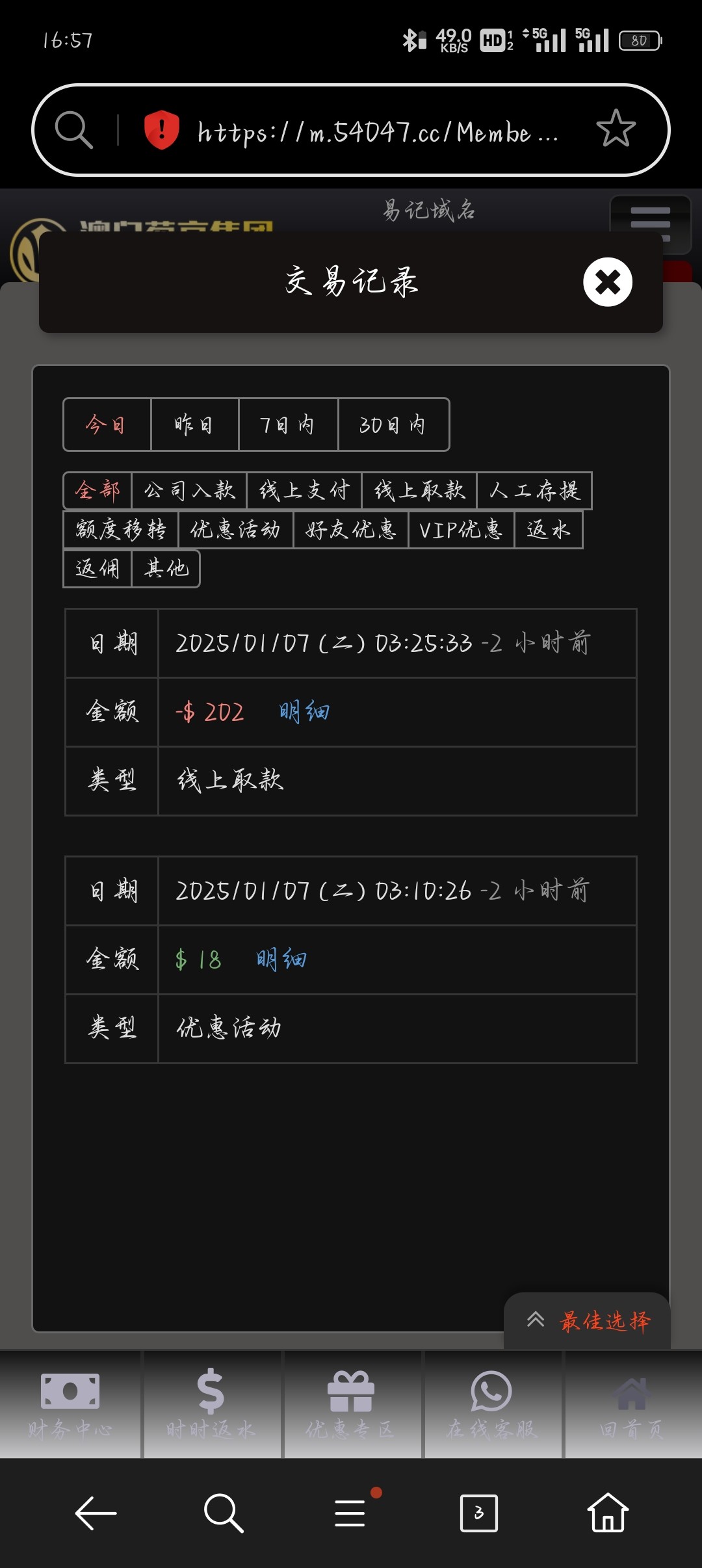The width and height of the screenshot is (702, 1568).
Task: Filter records by 公司入款
Action: [189, 490]
